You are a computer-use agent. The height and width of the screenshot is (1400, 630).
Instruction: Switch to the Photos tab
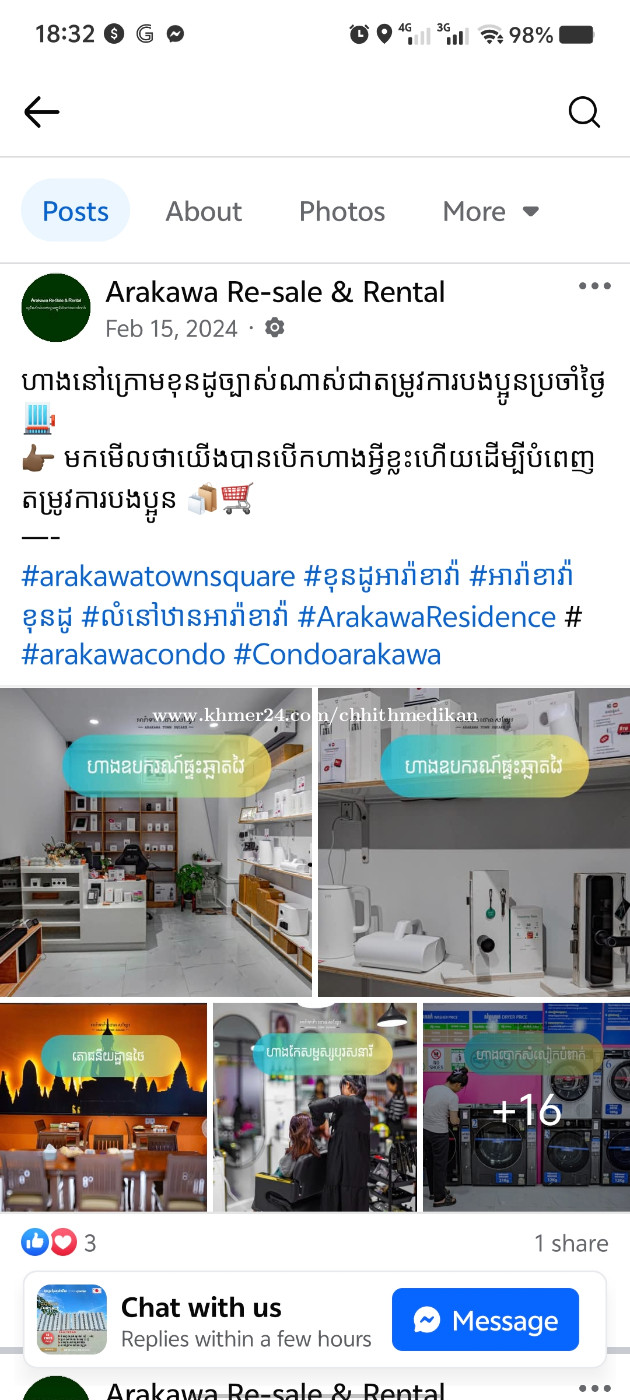pyautogui.click(x=342, y=211)
